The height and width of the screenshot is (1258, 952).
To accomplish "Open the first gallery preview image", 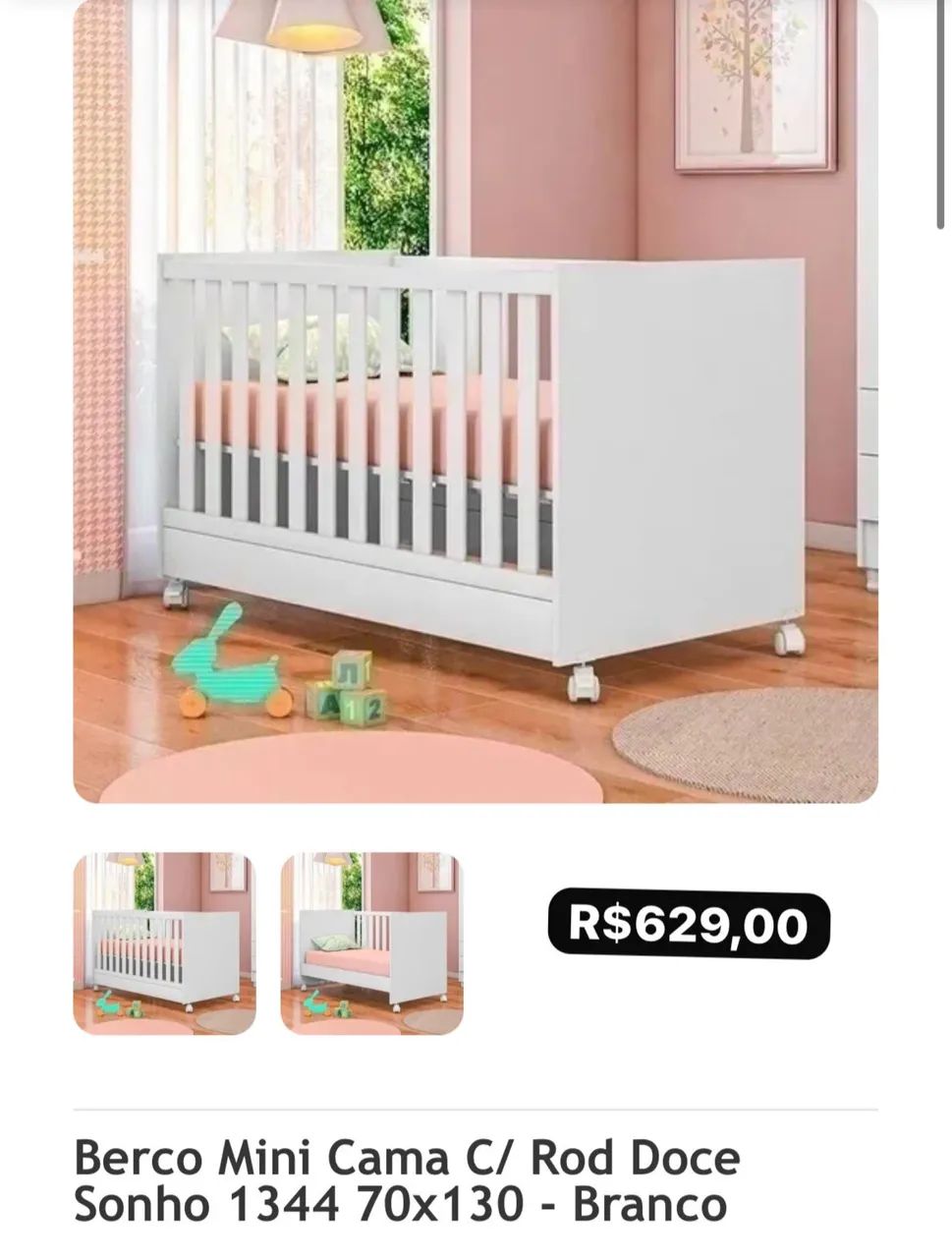I will [162, 939].
